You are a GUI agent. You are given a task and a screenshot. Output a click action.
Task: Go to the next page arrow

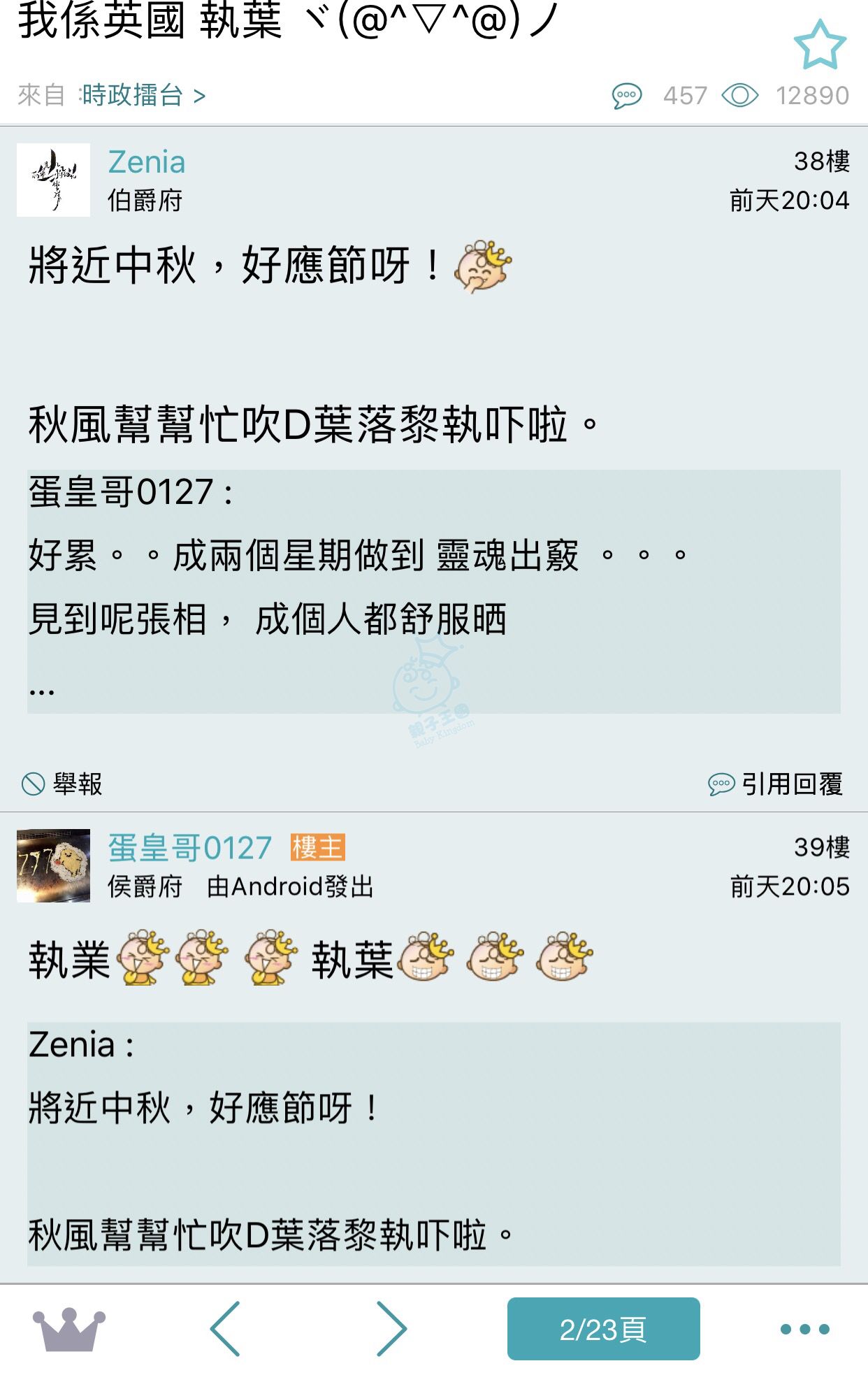pyautogui.click(x=391, y=1328)
